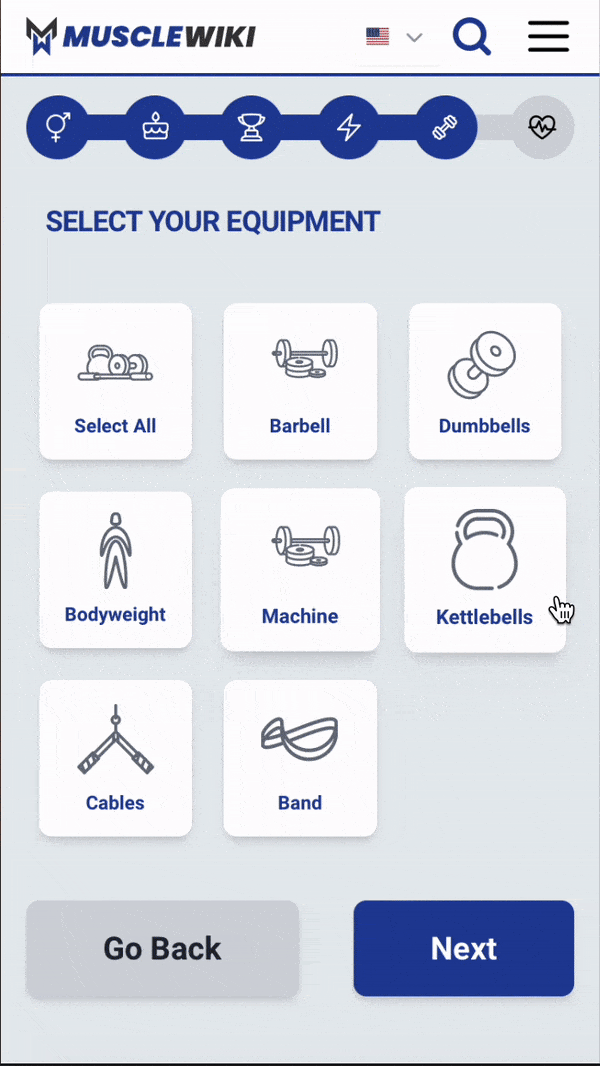Open the heart rate final step

tap(542, 128)
